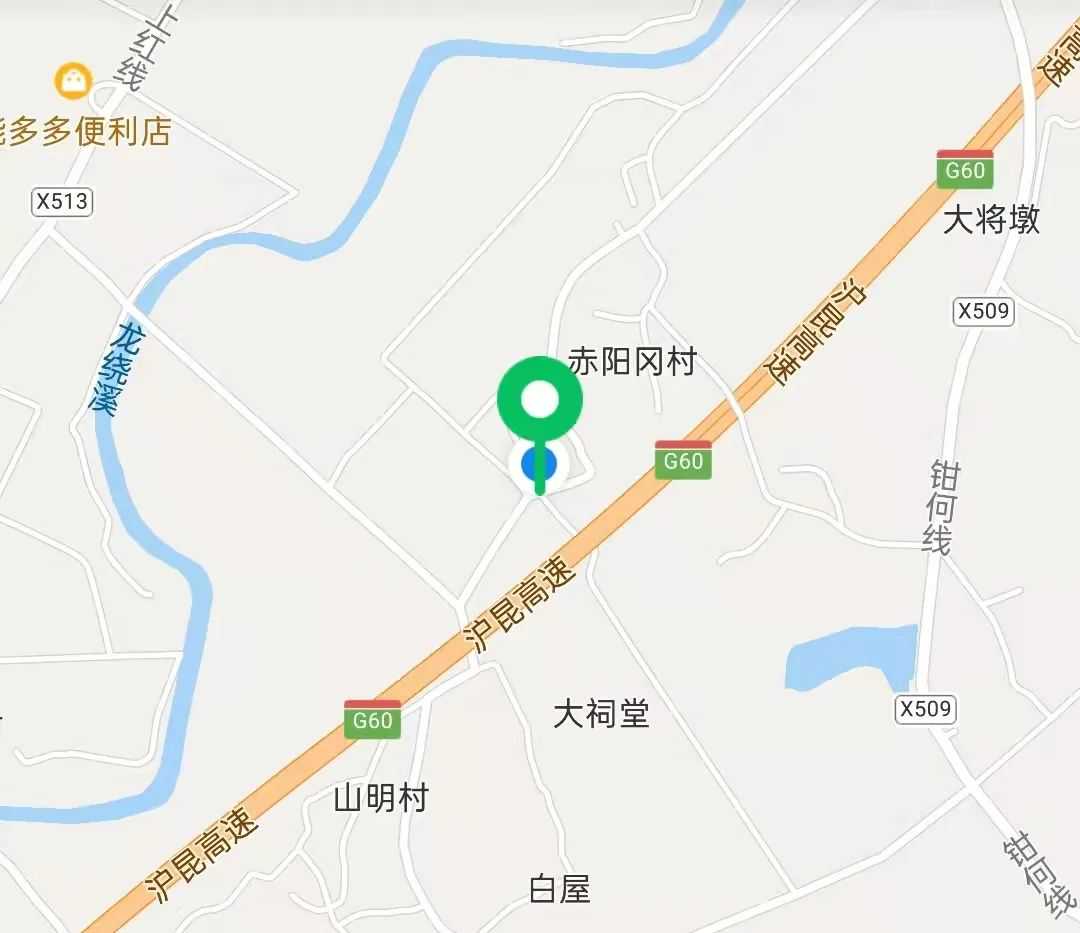Tap the green location pin marker
The image size is (1080, 933).
[540, 401]
